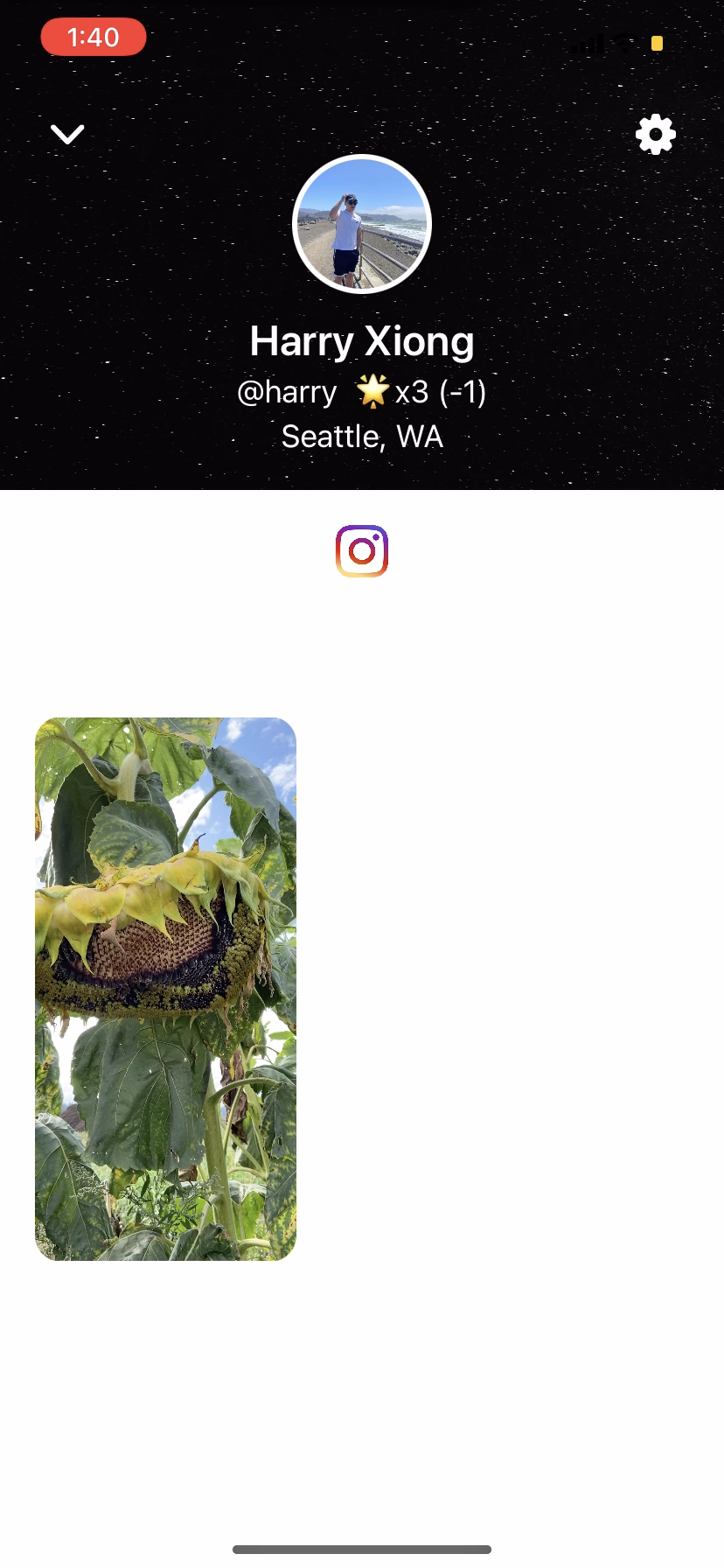Tap the gold star streak icon
Screen dimensions: 724x1568
pos(371,392)
